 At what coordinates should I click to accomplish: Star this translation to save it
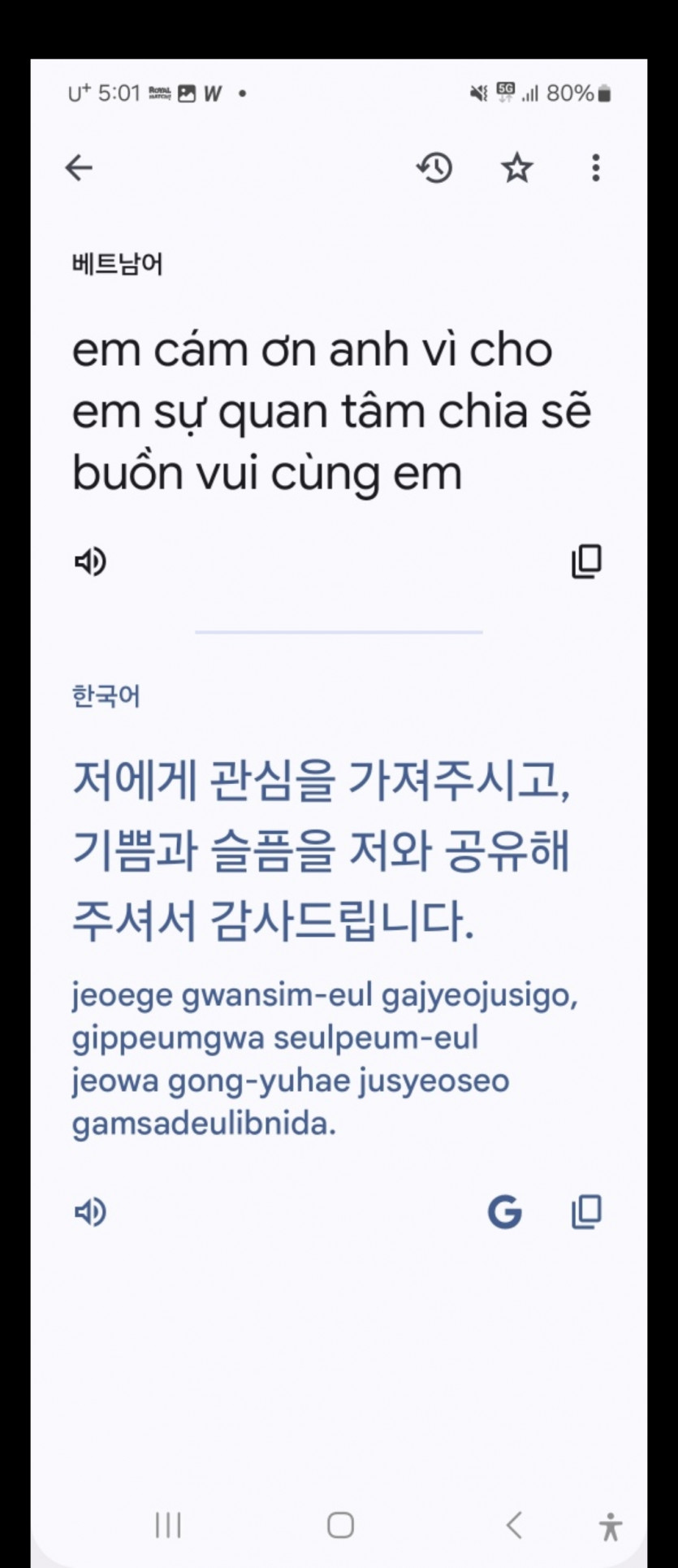pos(516,168)
